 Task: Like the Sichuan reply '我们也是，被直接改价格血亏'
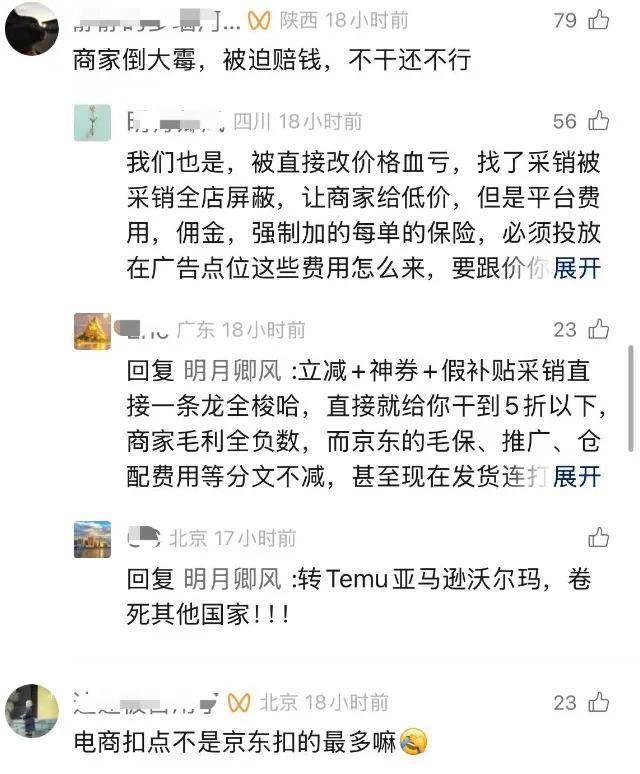click(x=598, y=121)
